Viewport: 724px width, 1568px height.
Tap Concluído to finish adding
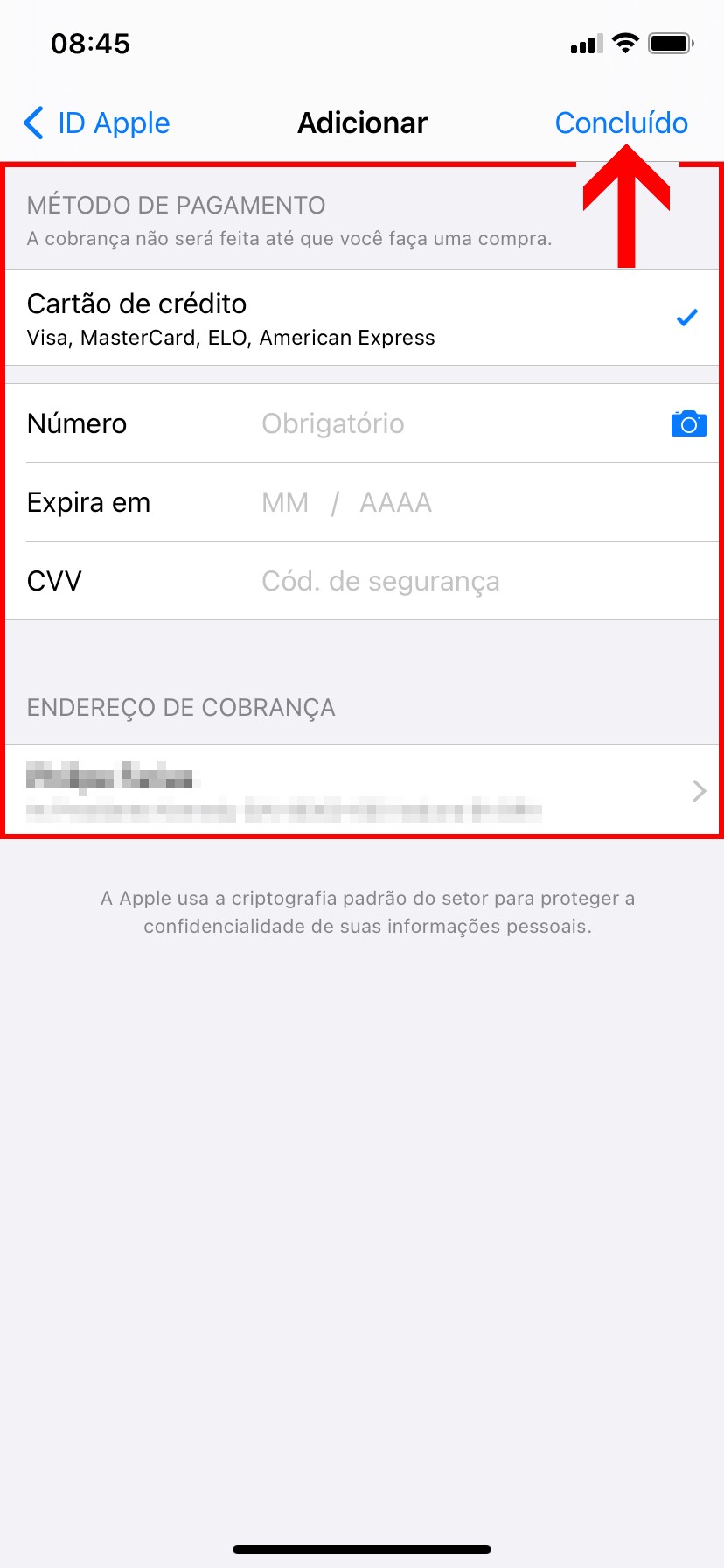[621, 123]
